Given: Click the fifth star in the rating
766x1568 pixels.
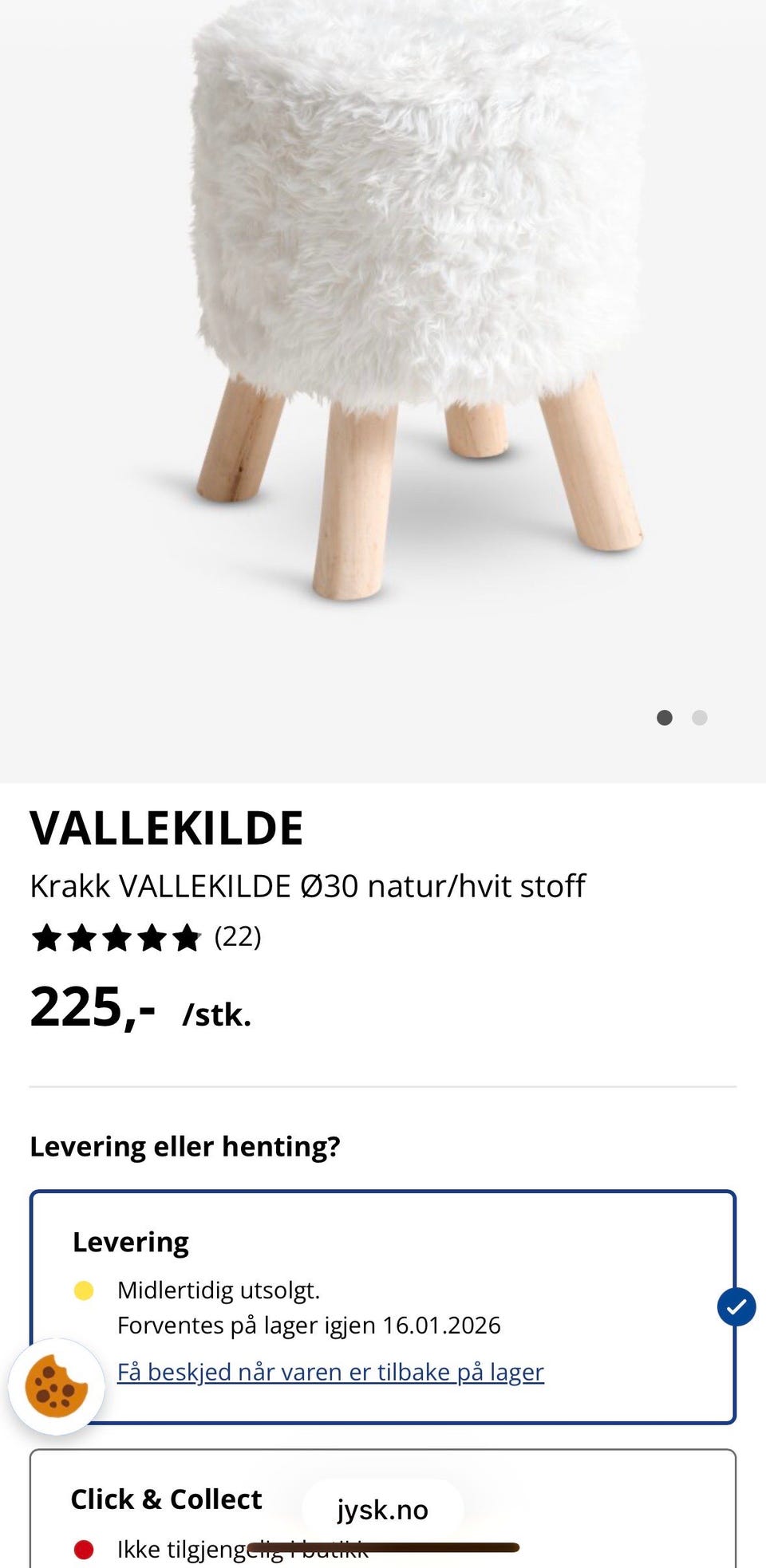Looking at the screenshot, I should 186,939.
